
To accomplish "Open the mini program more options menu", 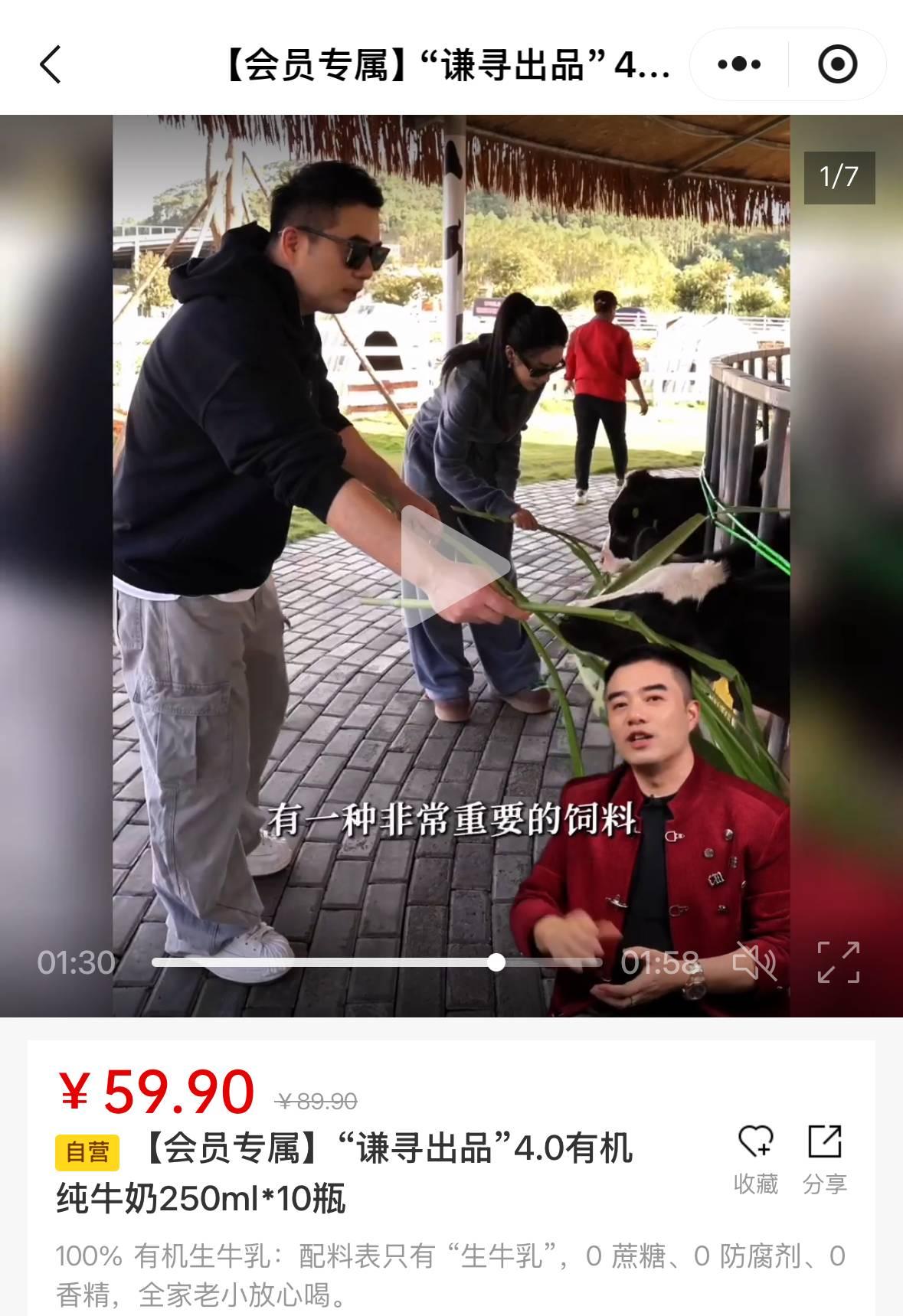I will point(739,64).
